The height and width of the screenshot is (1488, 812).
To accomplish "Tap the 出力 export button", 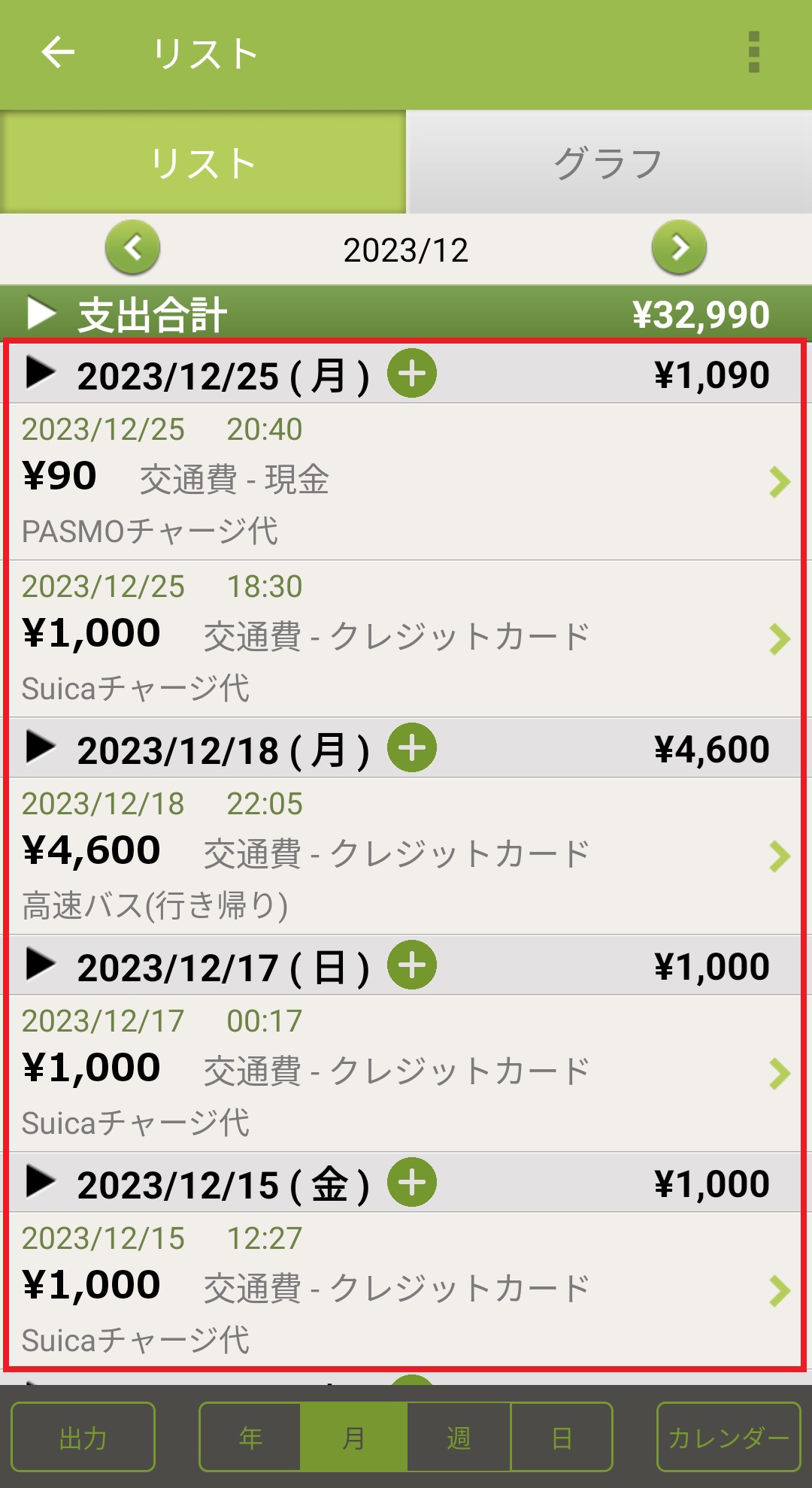I will (x=83, y=1437).
